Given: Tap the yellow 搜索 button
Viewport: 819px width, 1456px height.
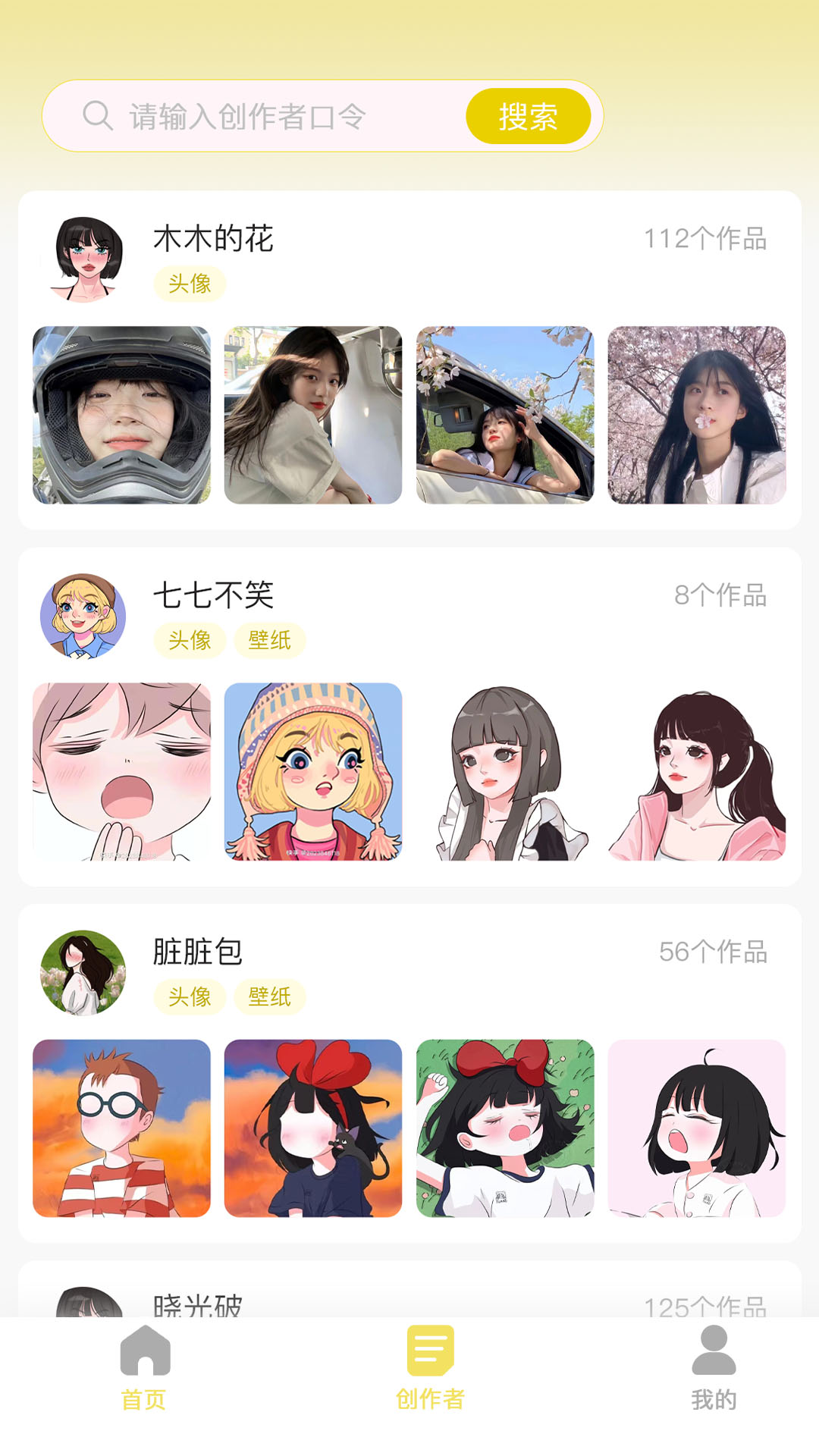Looking at the screenshot, I should 528,117.
